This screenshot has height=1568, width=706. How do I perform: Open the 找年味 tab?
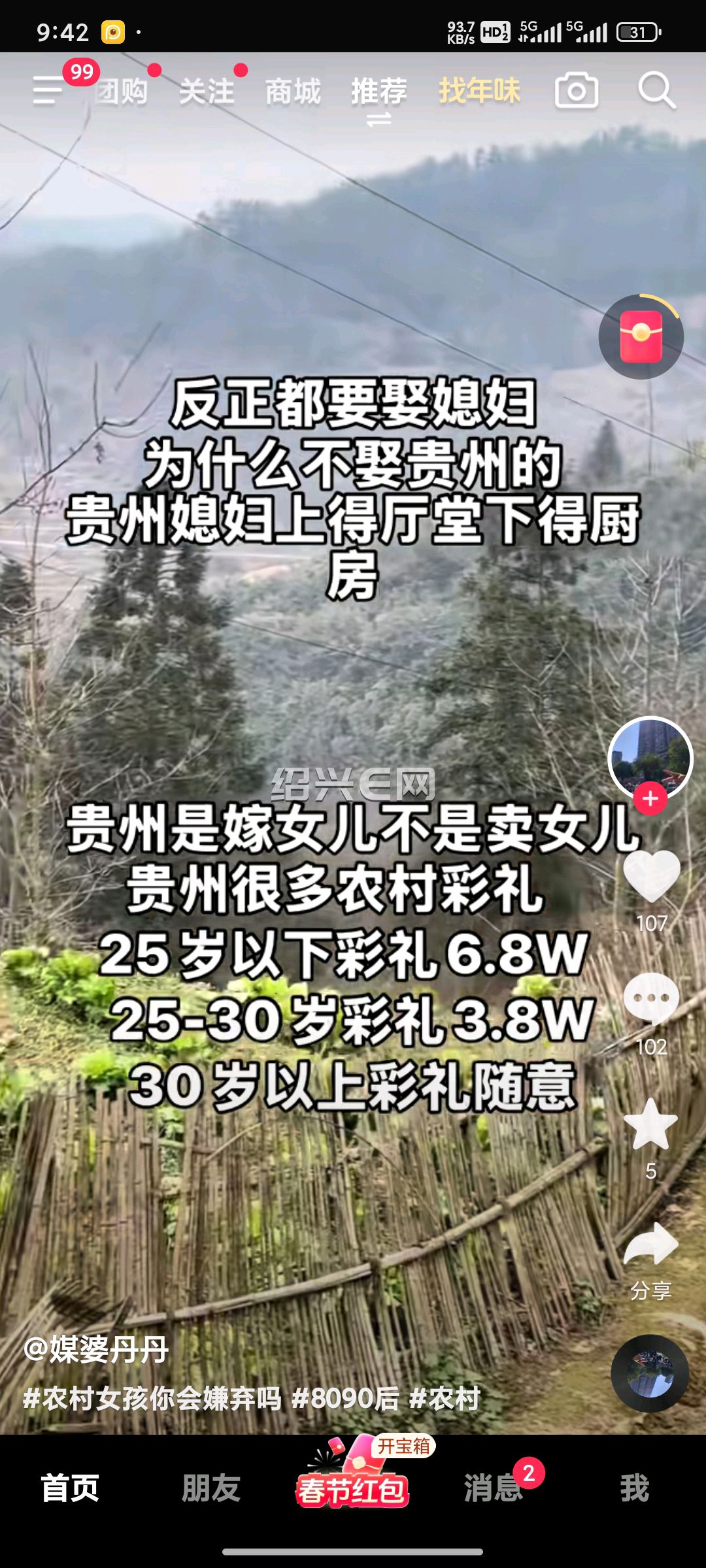tap(480, 90)
